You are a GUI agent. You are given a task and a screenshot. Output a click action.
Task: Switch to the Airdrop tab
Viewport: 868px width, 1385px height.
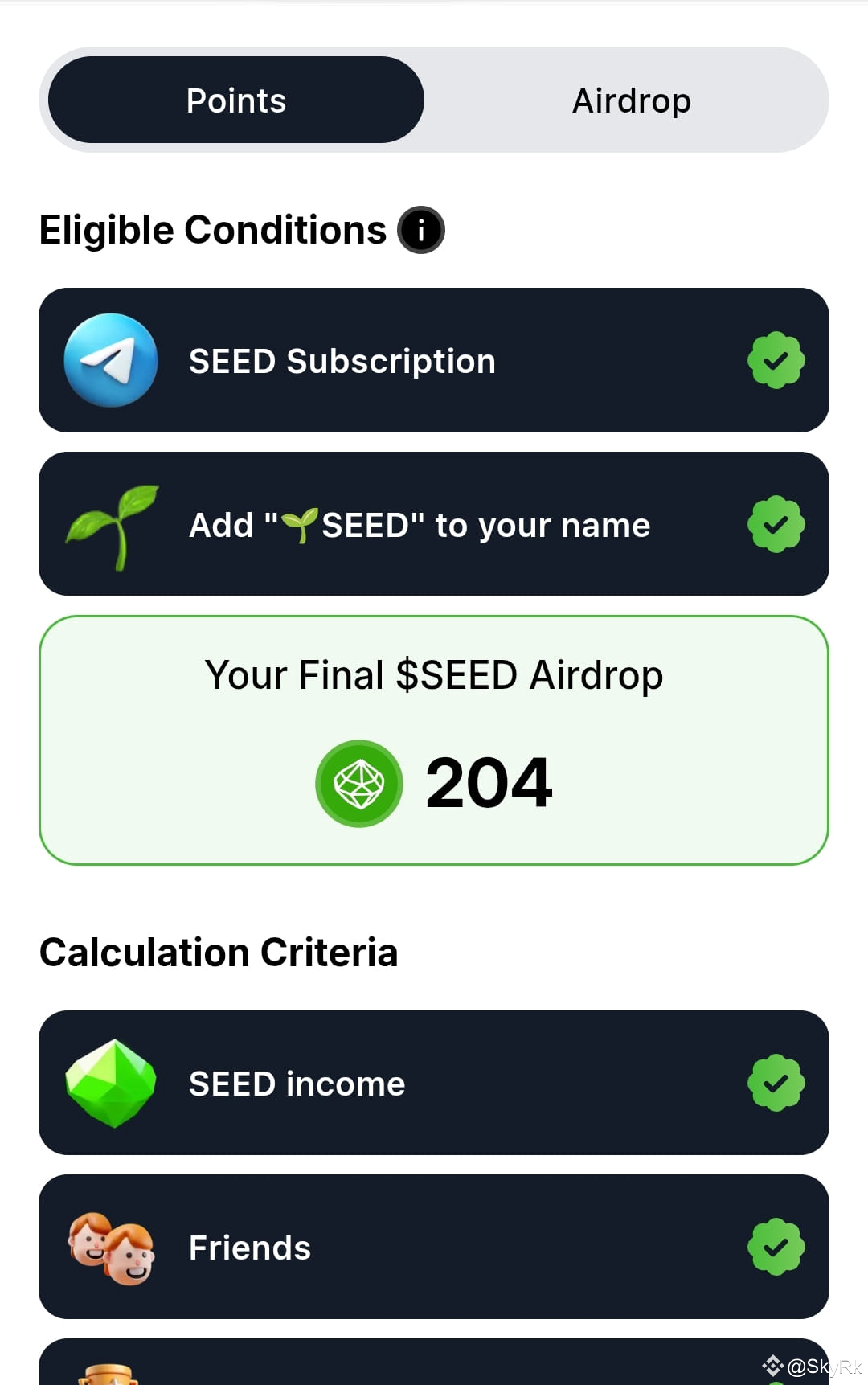[x=632, y=100]
